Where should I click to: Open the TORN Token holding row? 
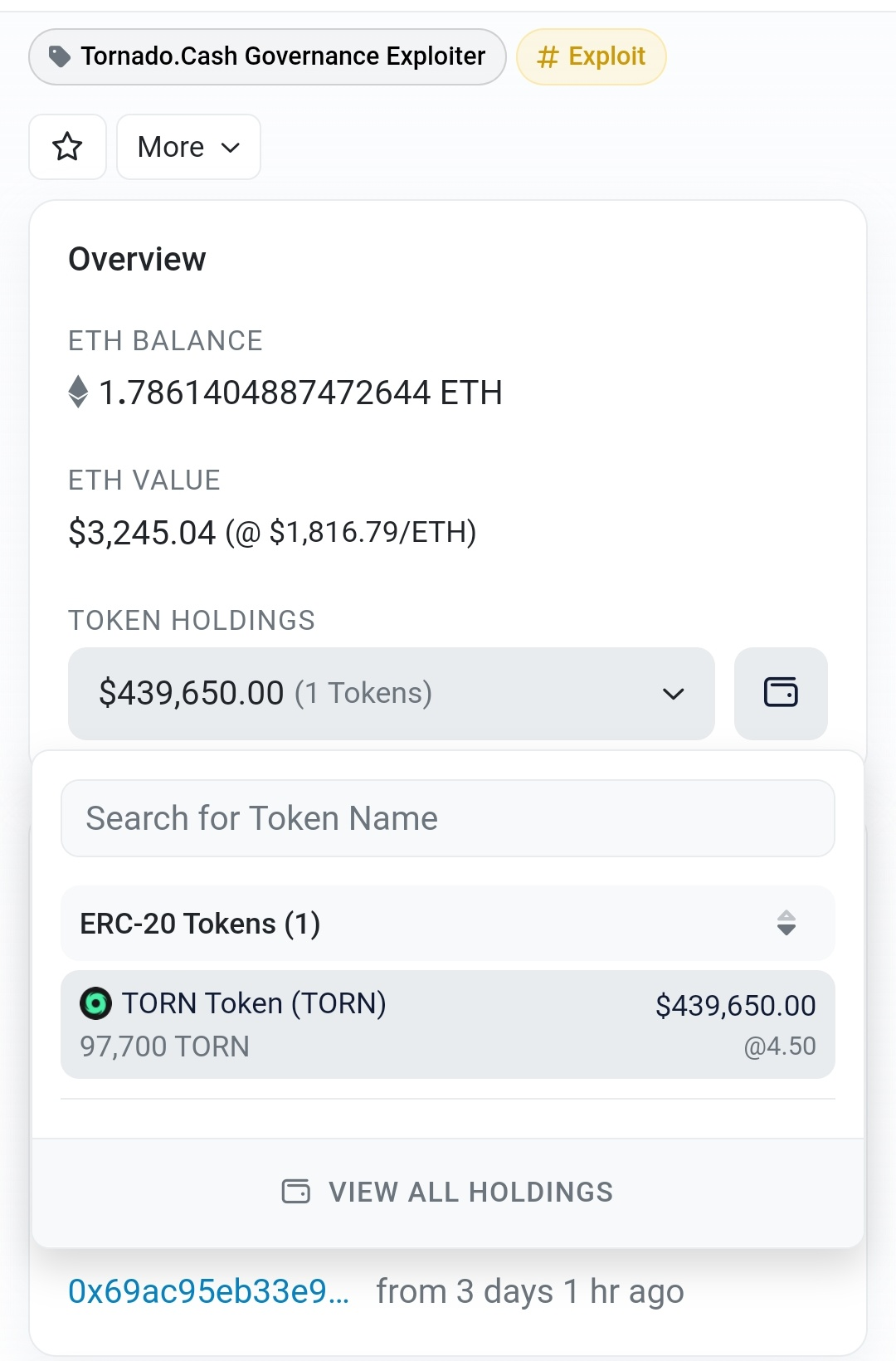pos(447,1024)
